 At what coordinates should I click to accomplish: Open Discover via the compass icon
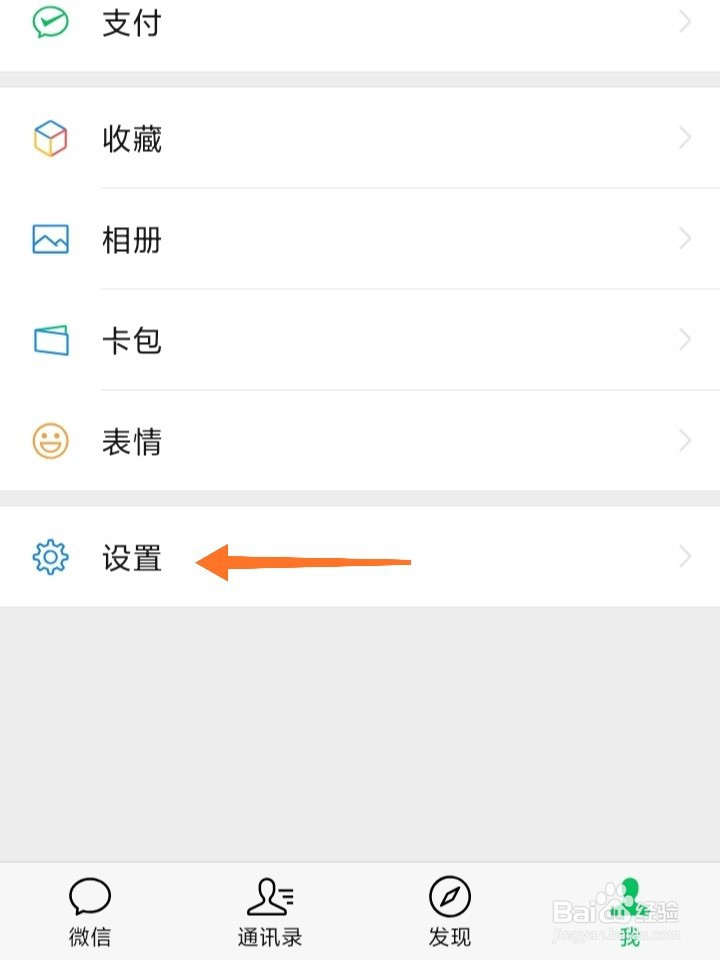click(x=448, y=898)
